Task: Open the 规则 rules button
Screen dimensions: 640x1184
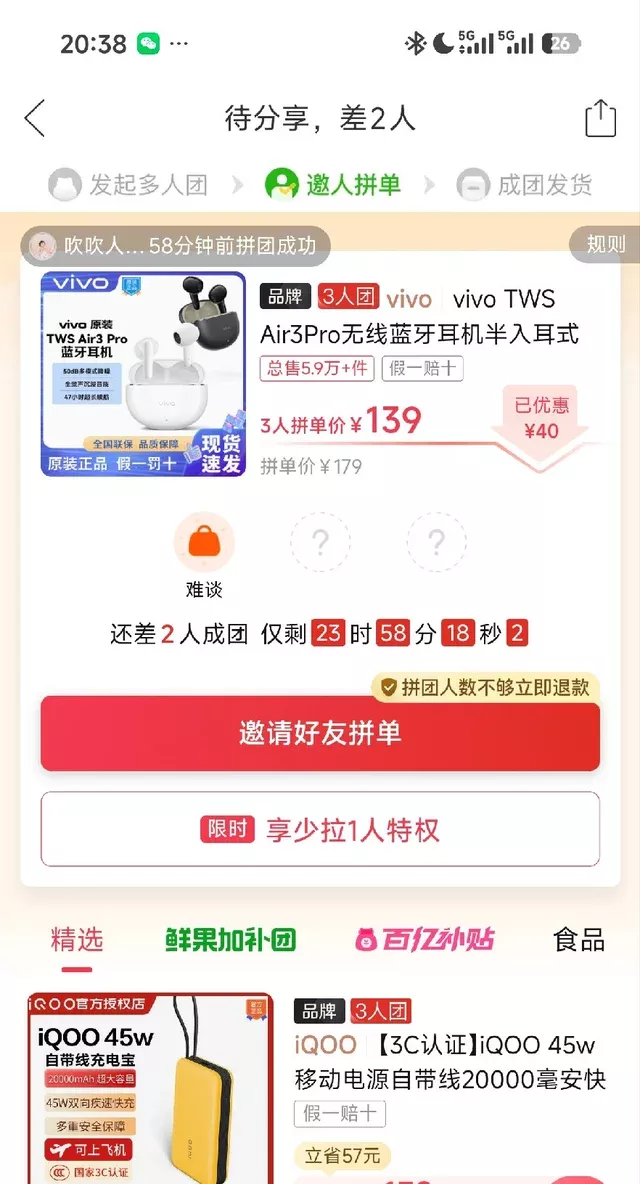Action: 605,244
